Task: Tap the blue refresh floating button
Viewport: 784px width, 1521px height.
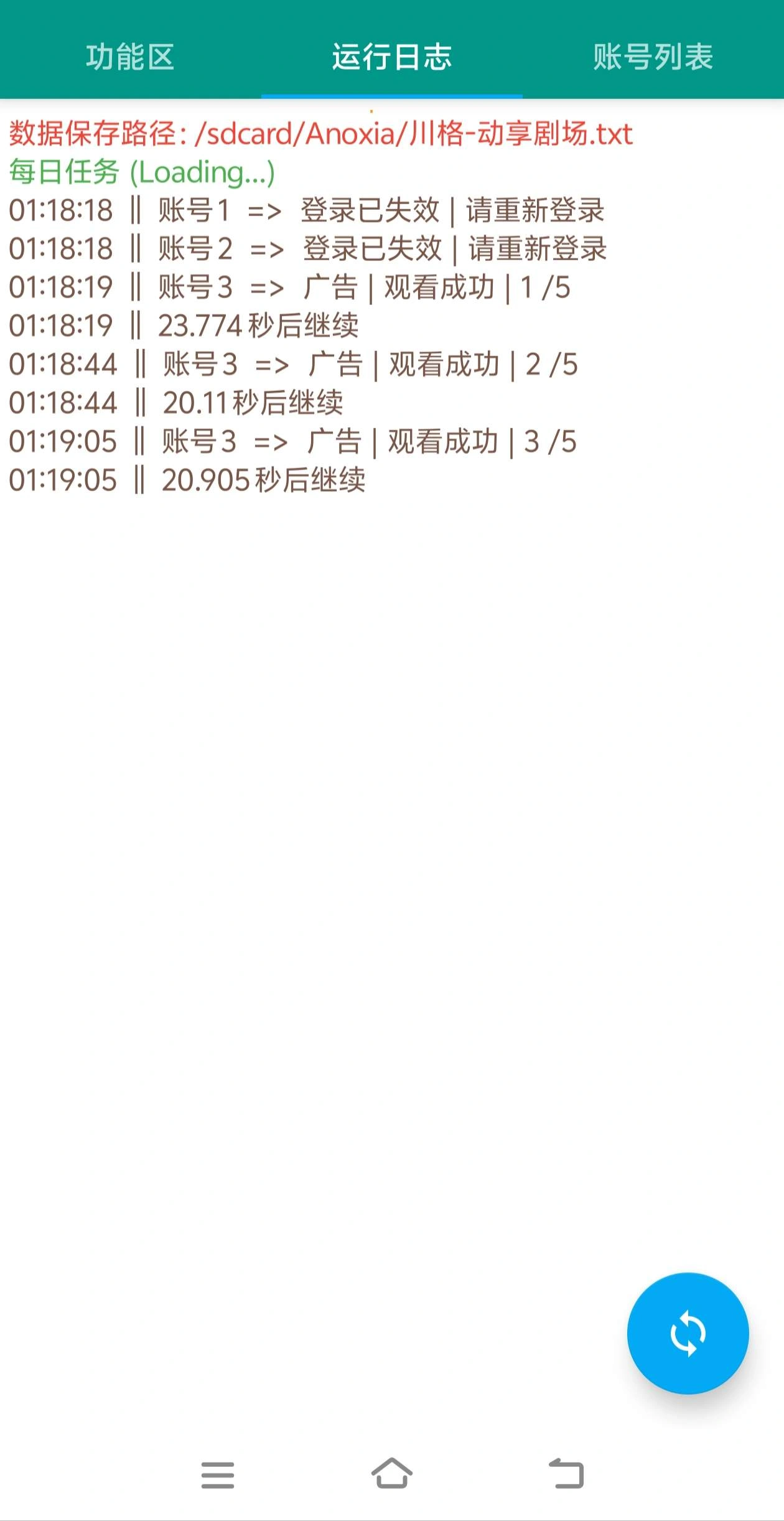Action: pyautogui.click(x=688, y=1333)
